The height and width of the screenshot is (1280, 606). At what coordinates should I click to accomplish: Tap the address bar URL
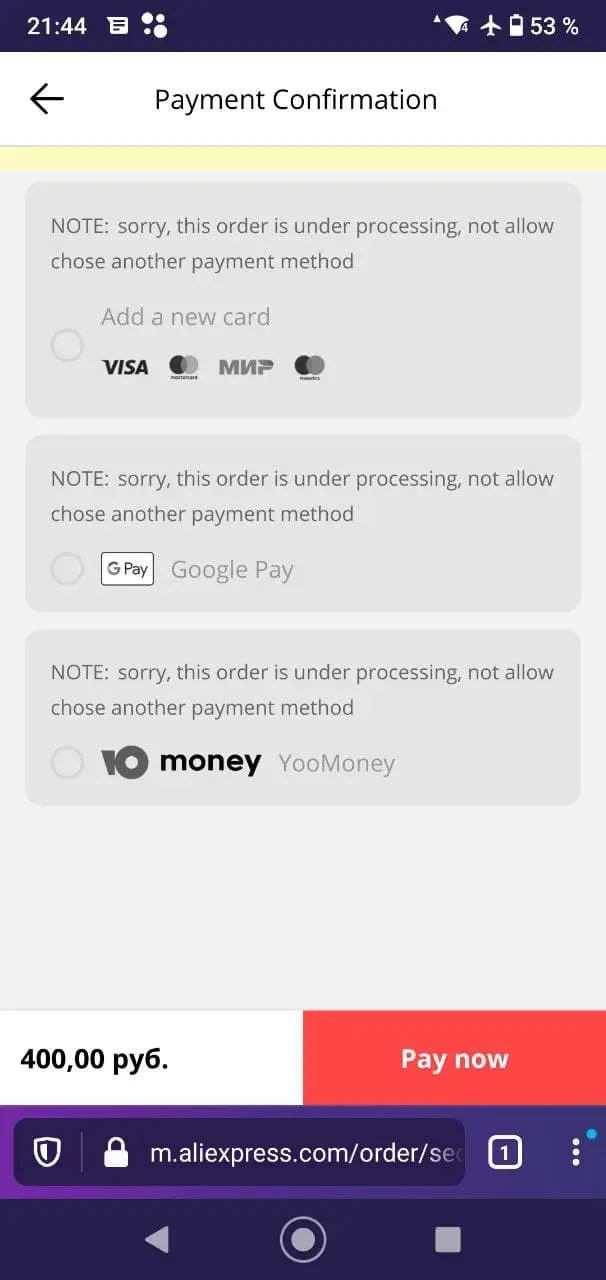tap(306, 1153)
